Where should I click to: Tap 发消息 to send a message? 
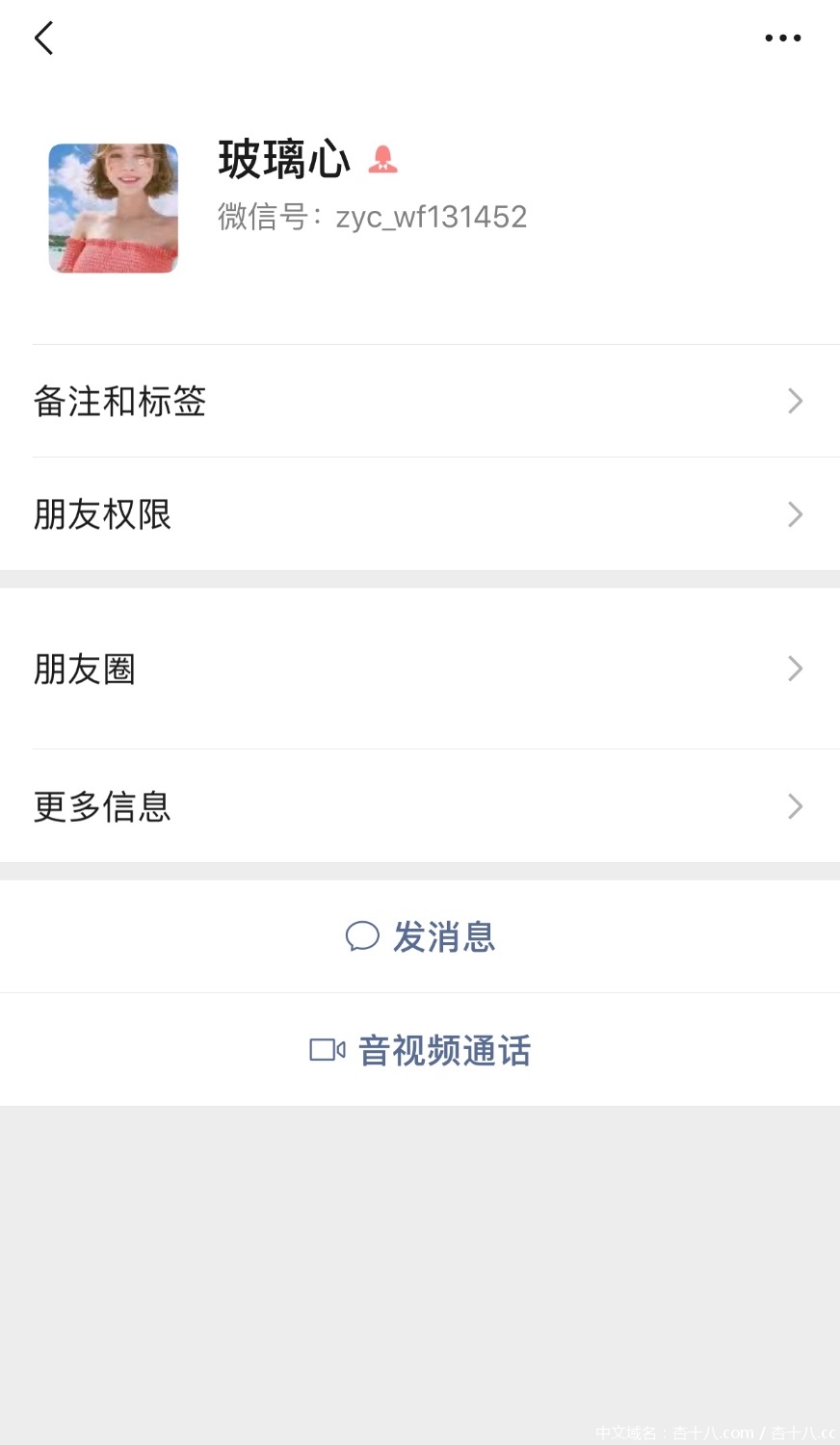421,936
